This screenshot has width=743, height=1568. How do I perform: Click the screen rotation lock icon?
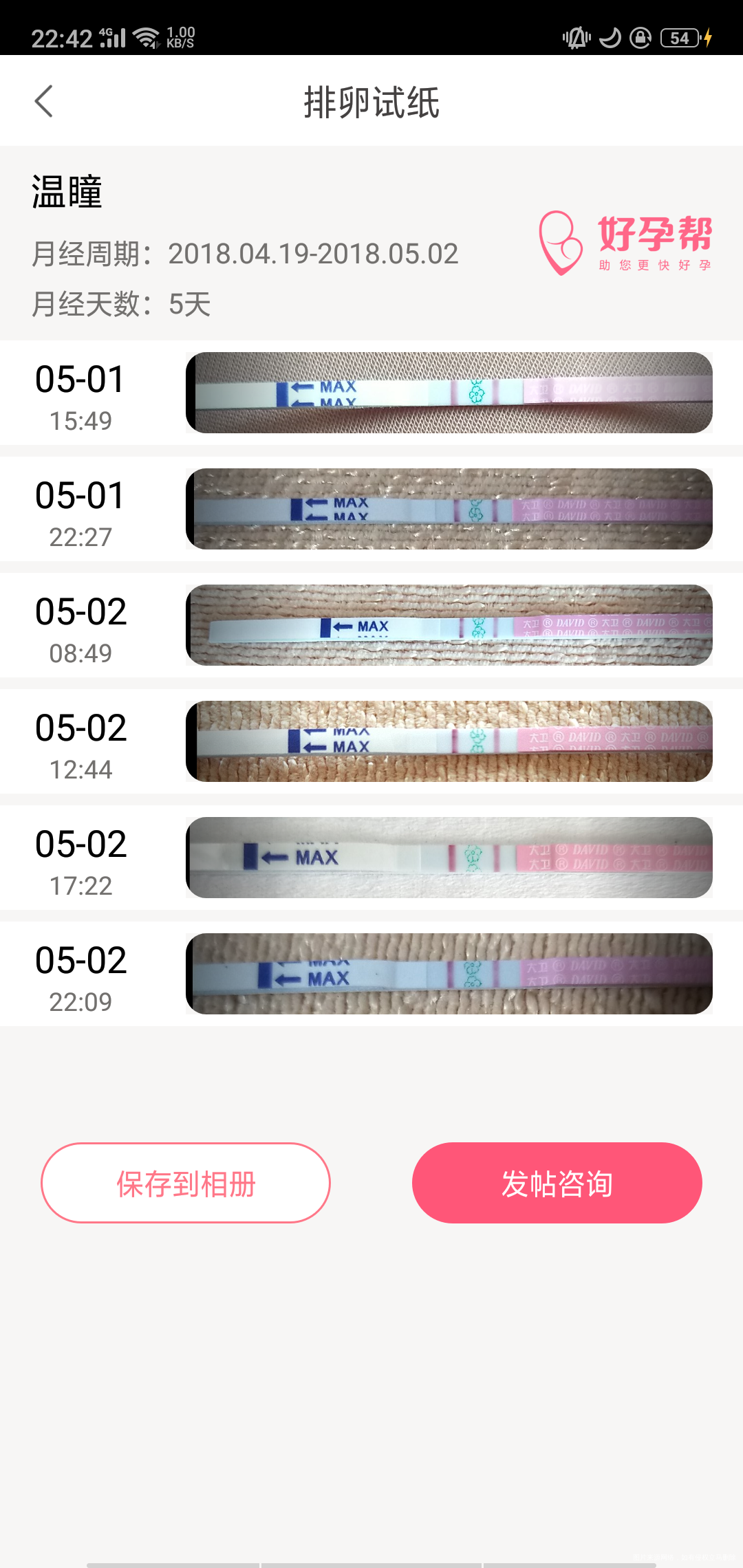[x=640, y=39]
